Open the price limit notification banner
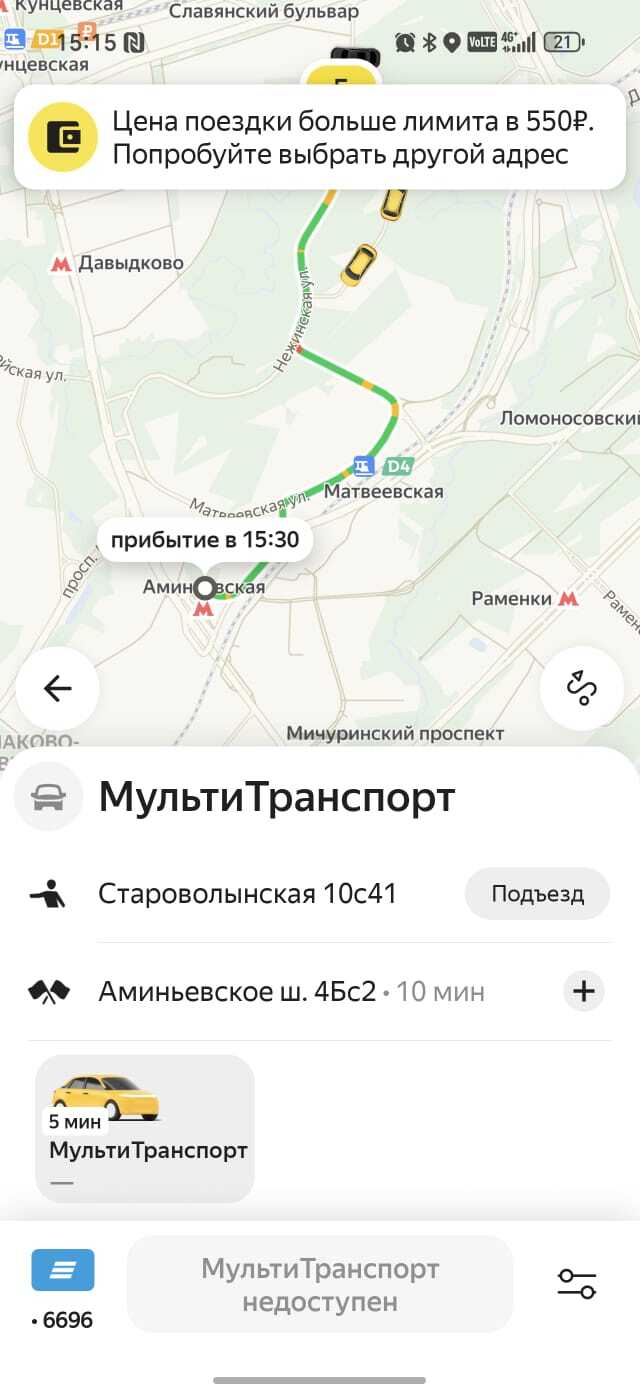 (320, 138)
